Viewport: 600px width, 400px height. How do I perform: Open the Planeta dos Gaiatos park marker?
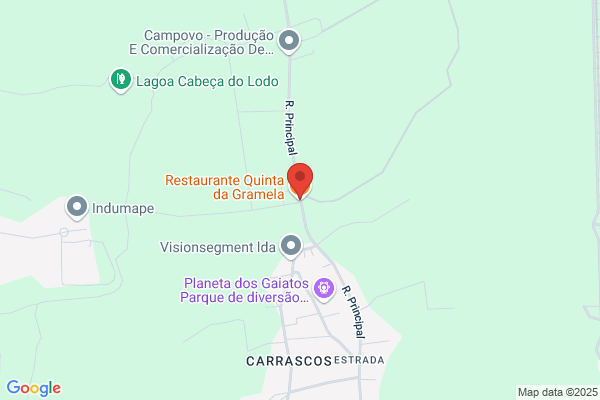point(324,289)
